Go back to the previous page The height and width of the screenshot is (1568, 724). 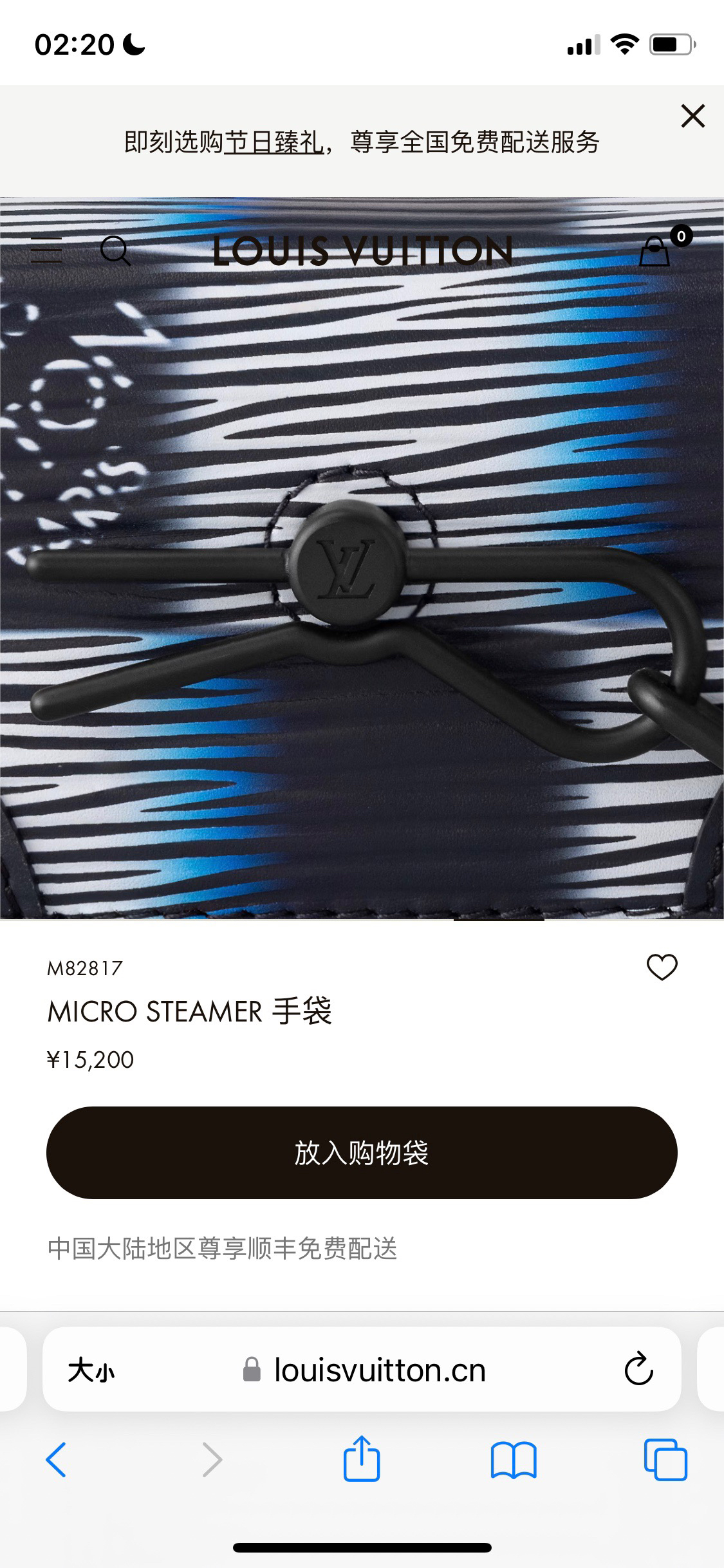(x=56, y=1459)
